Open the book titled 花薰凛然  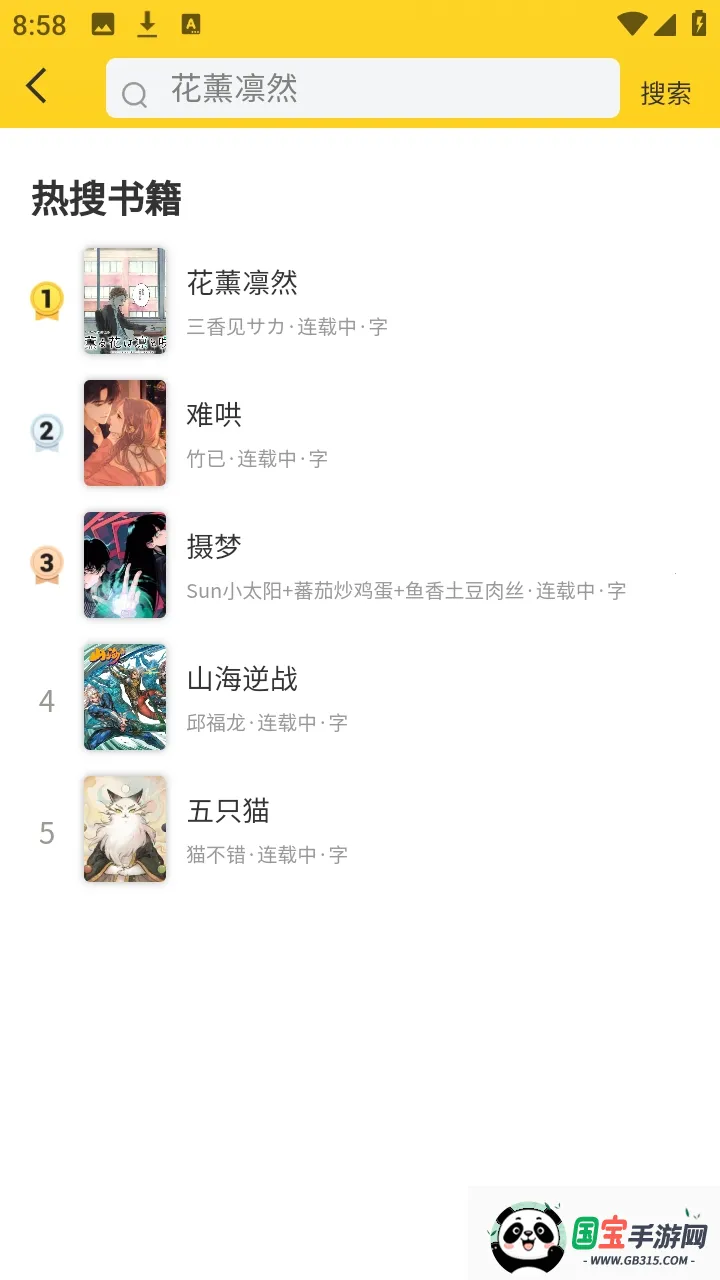(x=244, y=283)
